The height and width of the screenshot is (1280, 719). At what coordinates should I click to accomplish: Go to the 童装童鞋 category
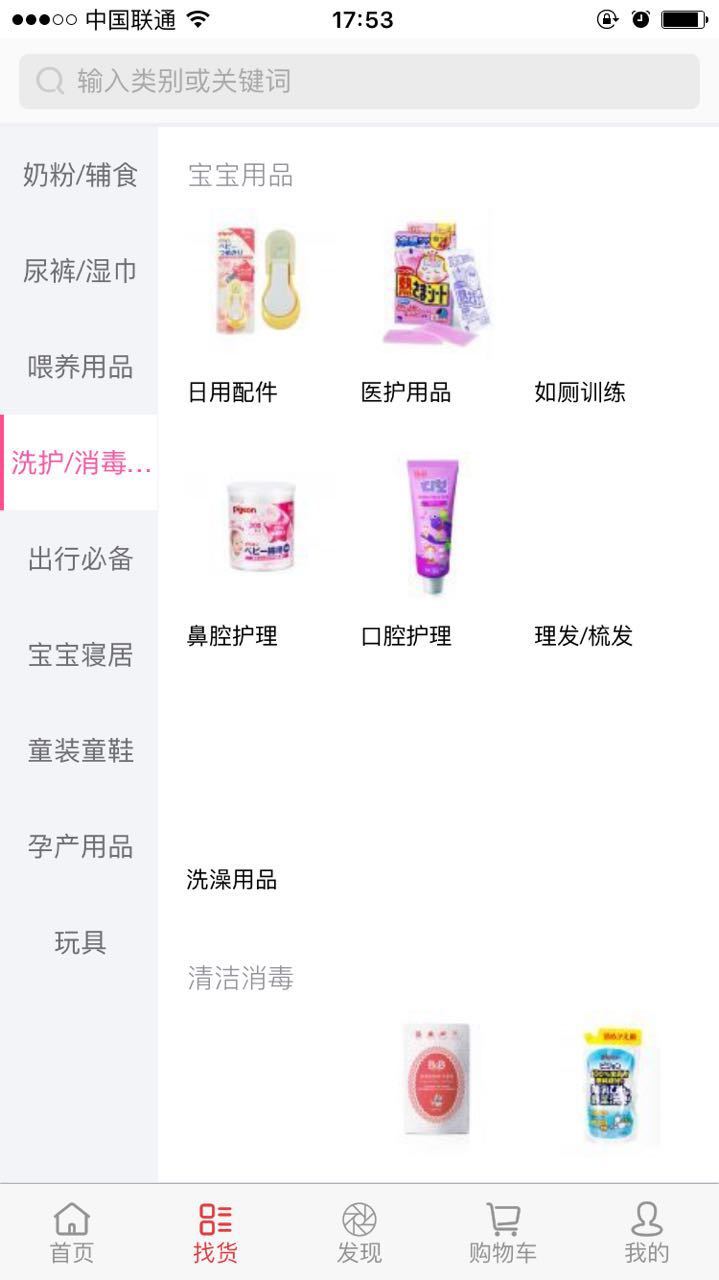pos(80,751)
